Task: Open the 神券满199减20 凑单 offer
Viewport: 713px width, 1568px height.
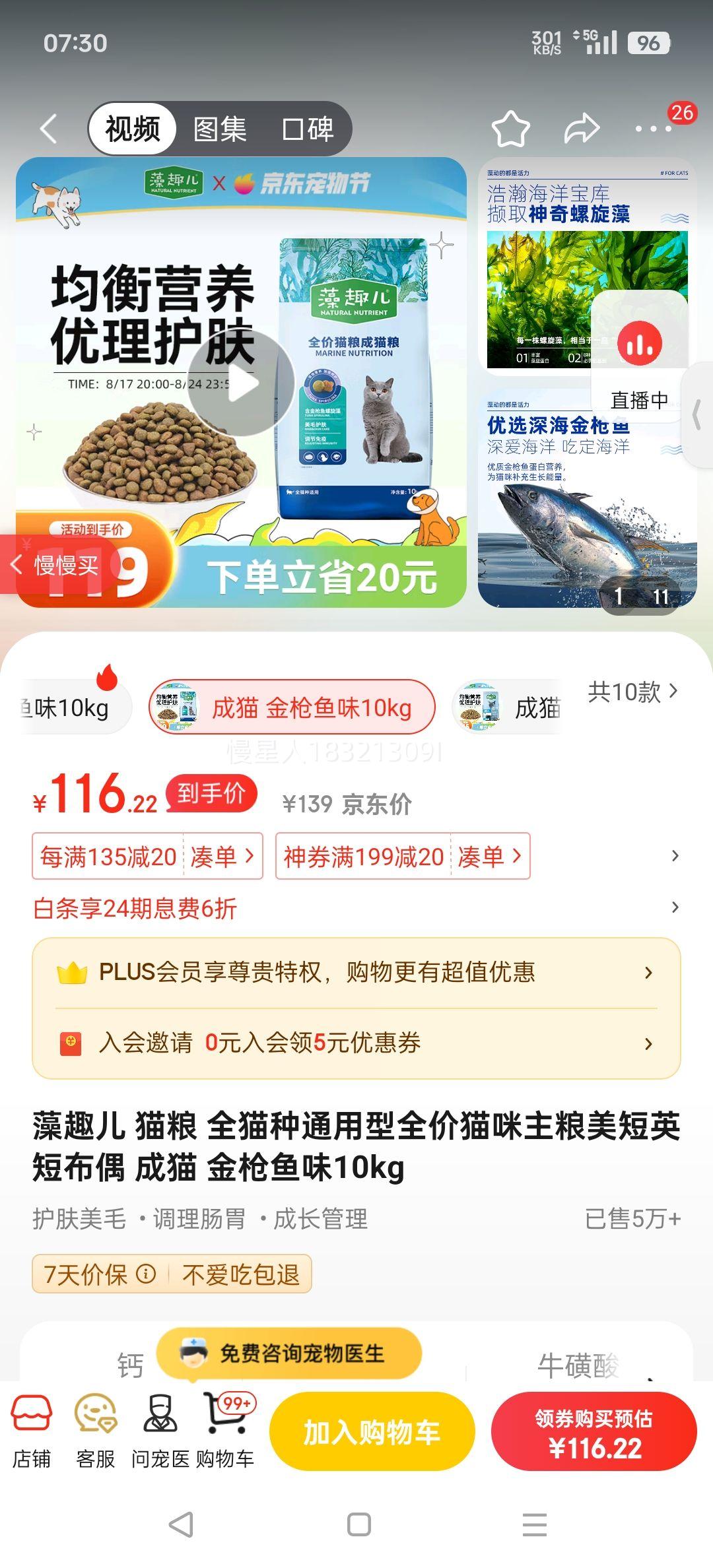Action: tap(403, 857)
